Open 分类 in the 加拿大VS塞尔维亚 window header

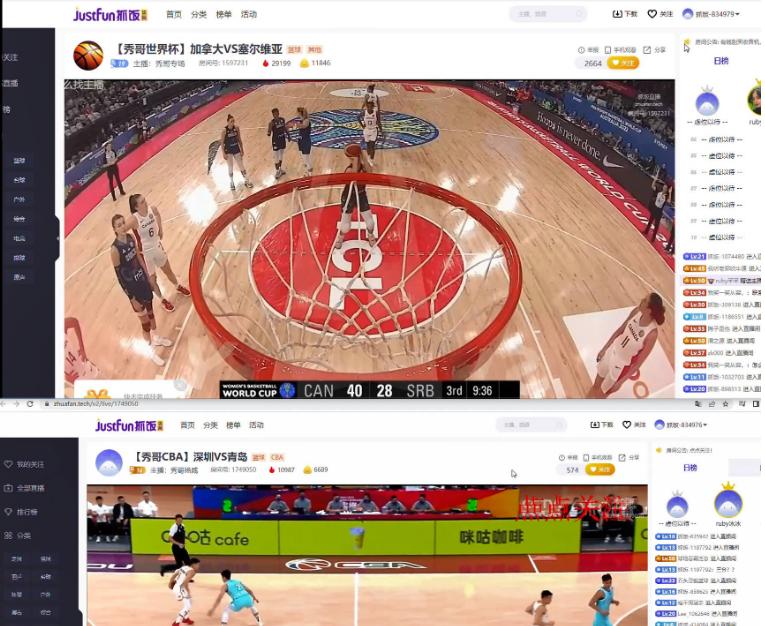pos(199,14)
